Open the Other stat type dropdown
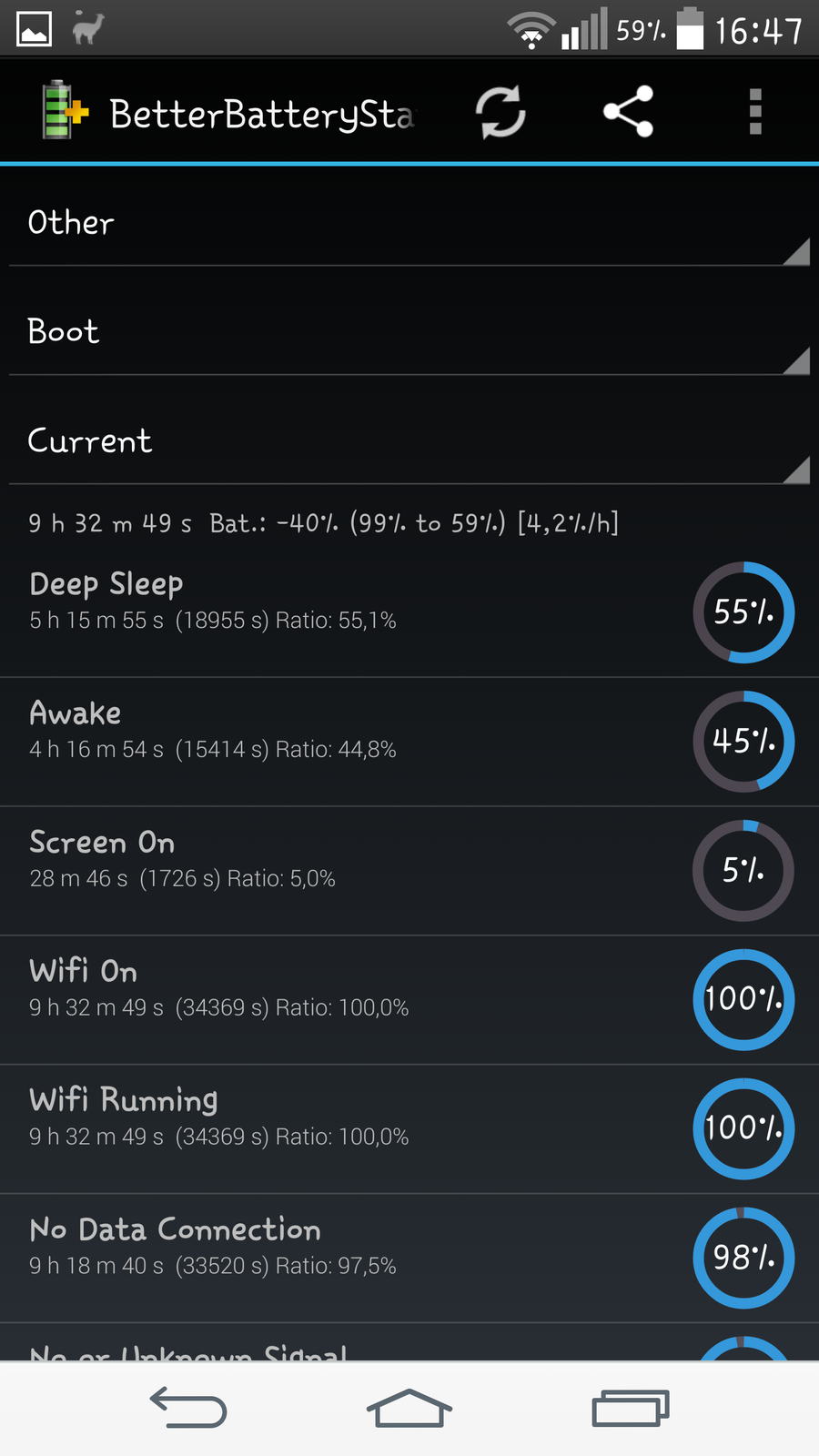Image resolution: width=819 pixels, height=1456 pixels. point(409,223)
